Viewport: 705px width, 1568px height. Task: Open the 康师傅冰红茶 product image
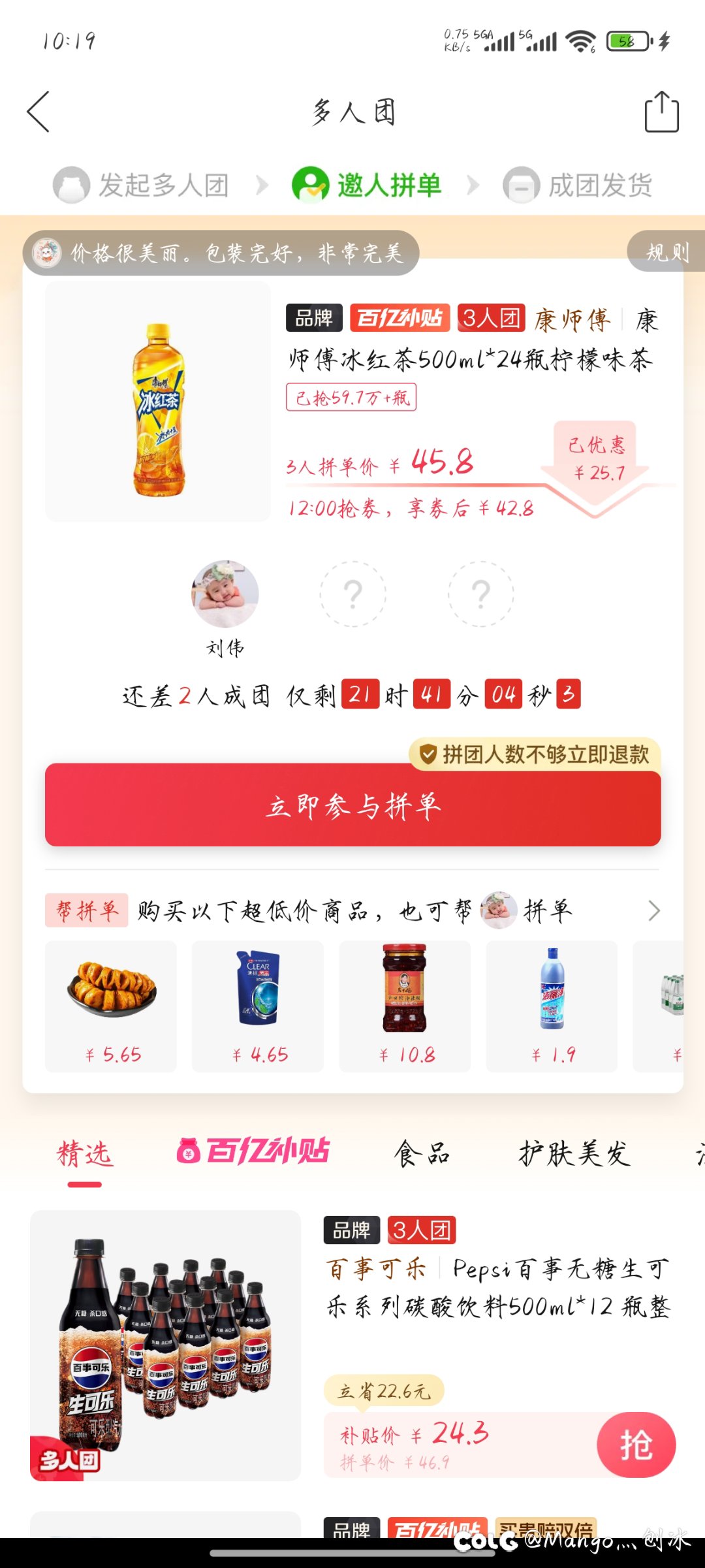tap(158, 402)
